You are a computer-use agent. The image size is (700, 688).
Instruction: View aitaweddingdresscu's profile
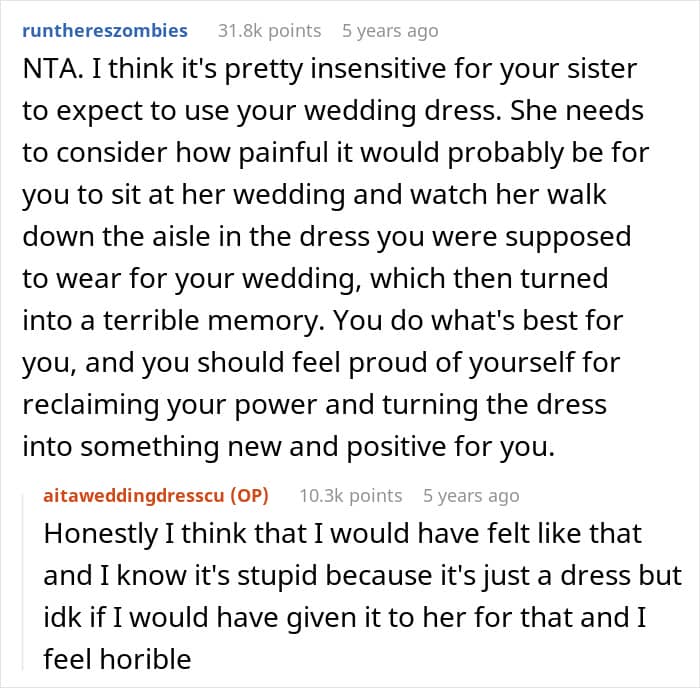click(140, 496)
